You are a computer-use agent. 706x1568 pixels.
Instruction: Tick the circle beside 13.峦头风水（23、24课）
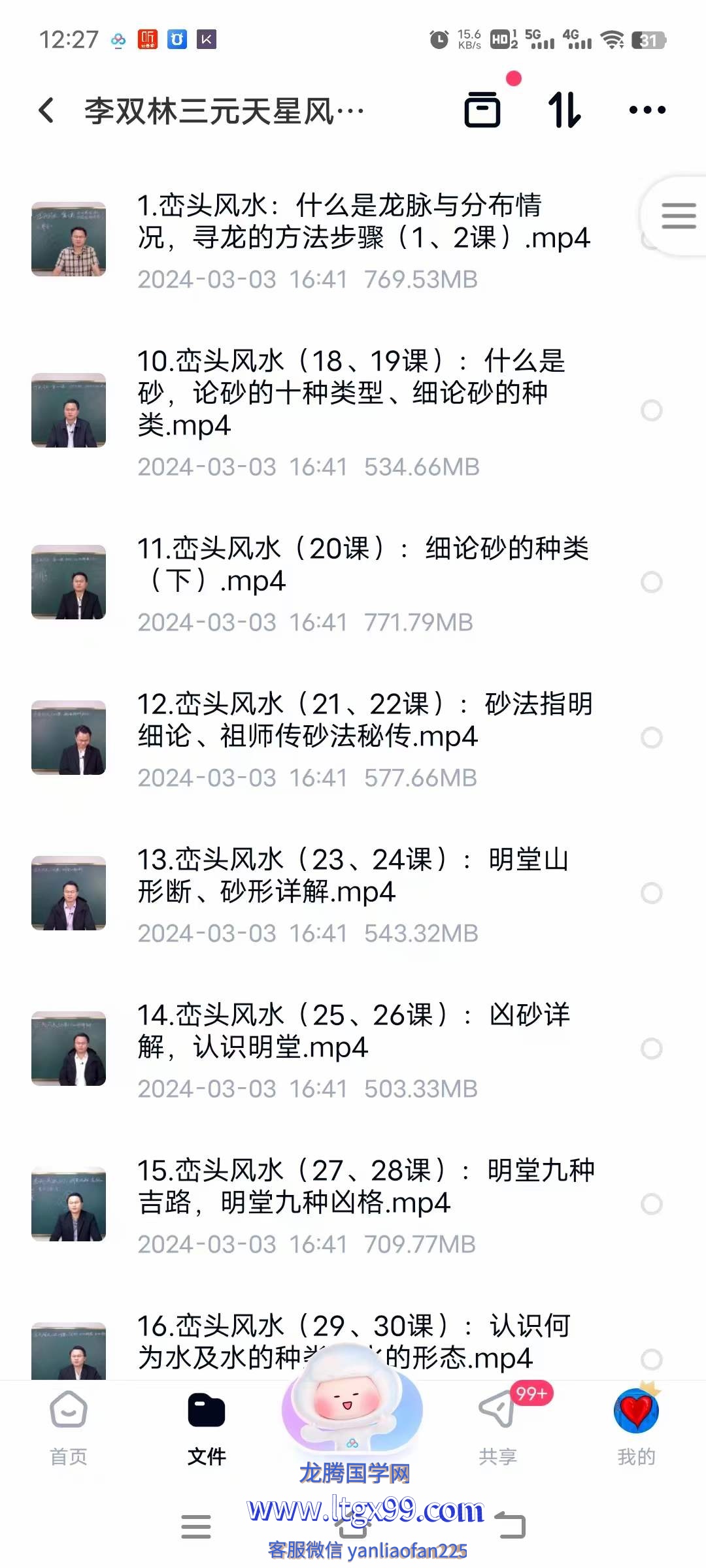point(652,892)
